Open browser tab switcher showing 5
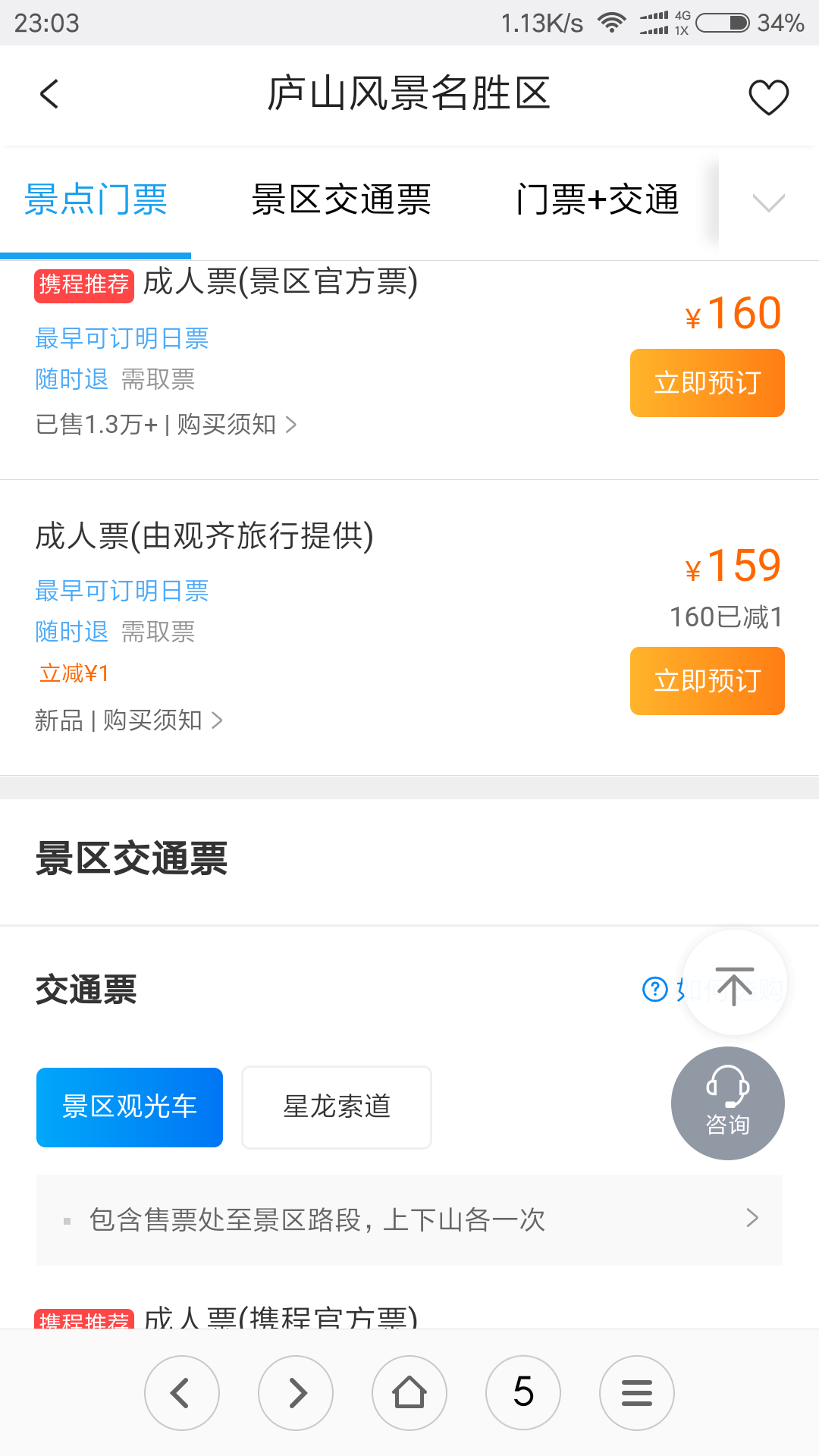Screen dimensions: 819x1456 523,1393
